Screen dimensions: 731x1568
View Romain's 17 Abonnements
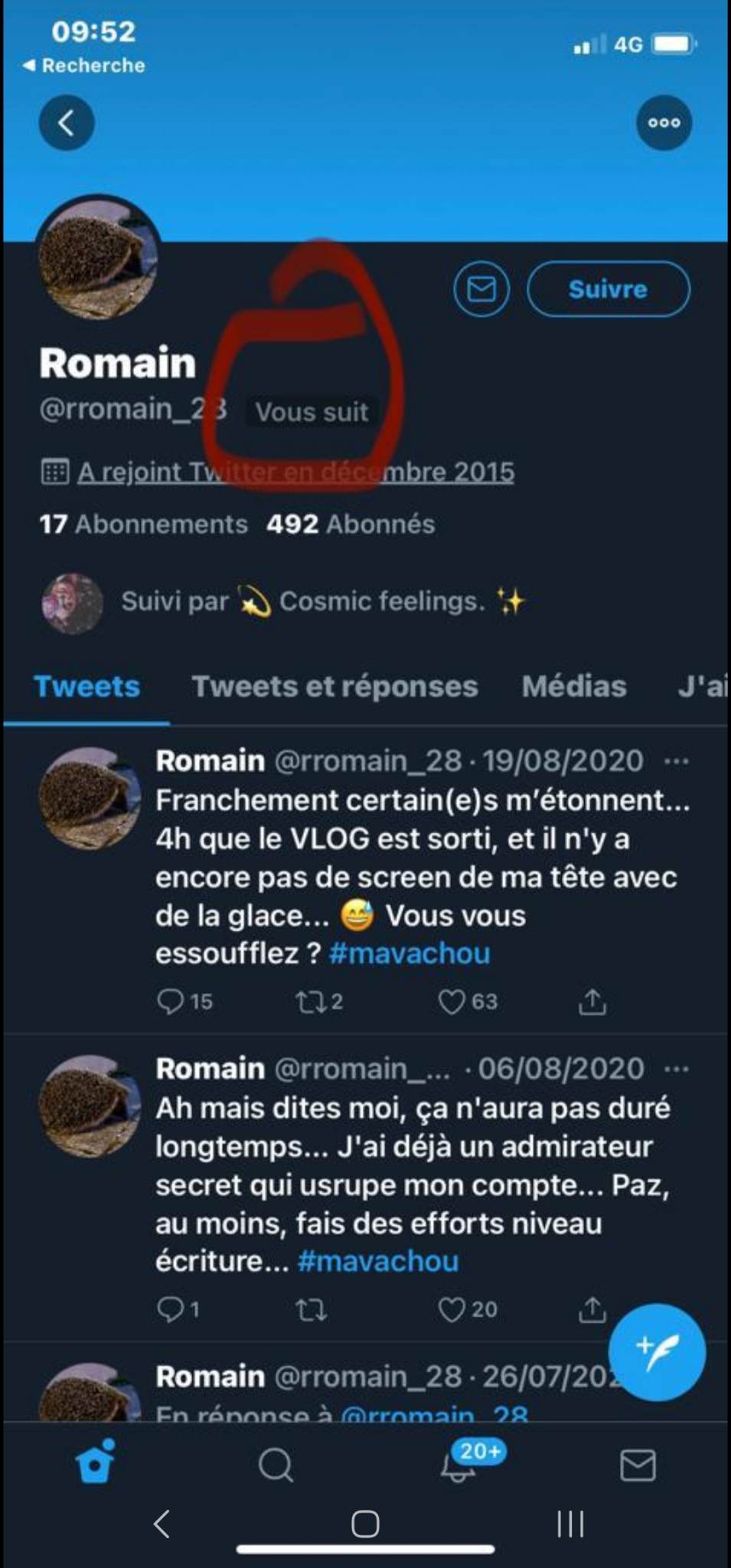coord(144,524)
